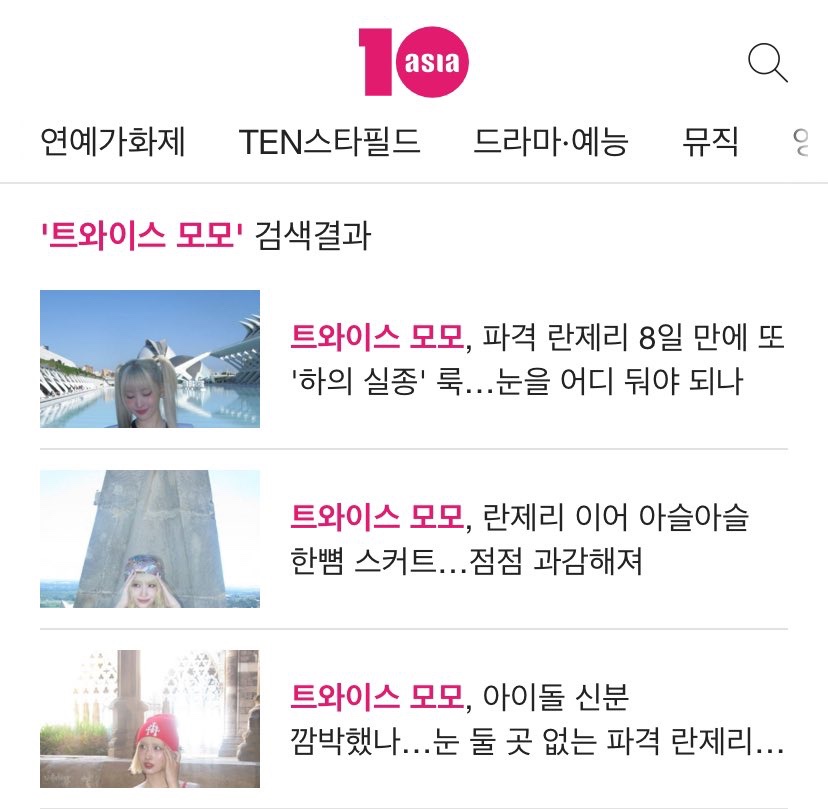This screenshot has width=828, height=809.
Task: Go to the 10asia home logo
Action: (414, 62)
